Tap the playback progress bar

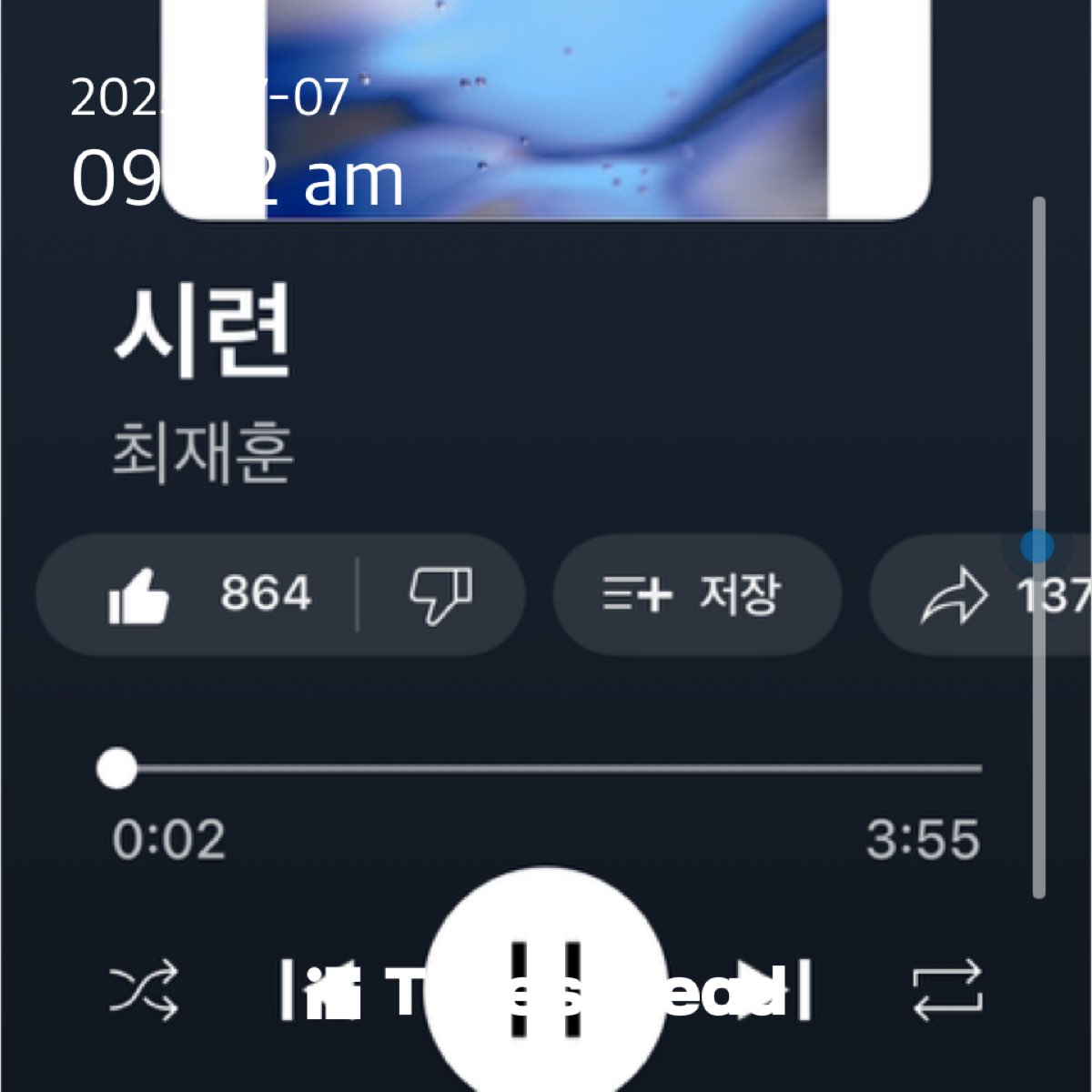[546, 769]
